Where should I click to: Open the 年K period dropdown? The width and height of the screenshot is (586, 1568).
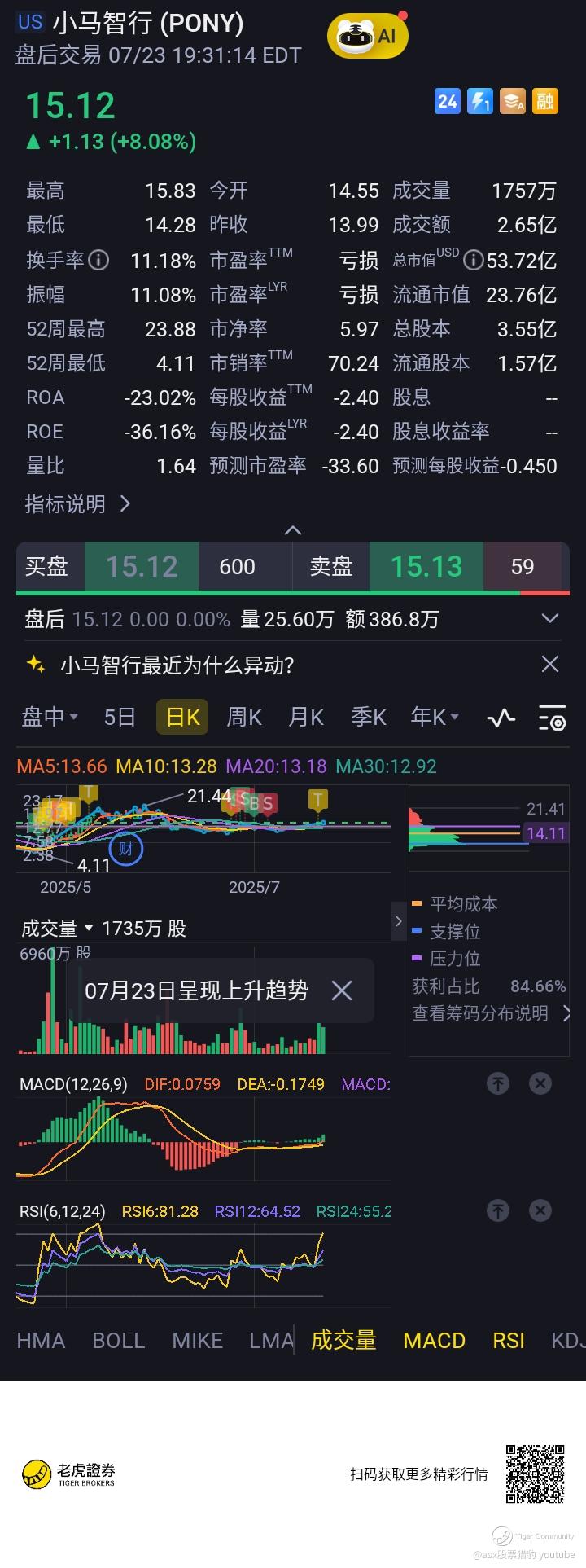435,717
